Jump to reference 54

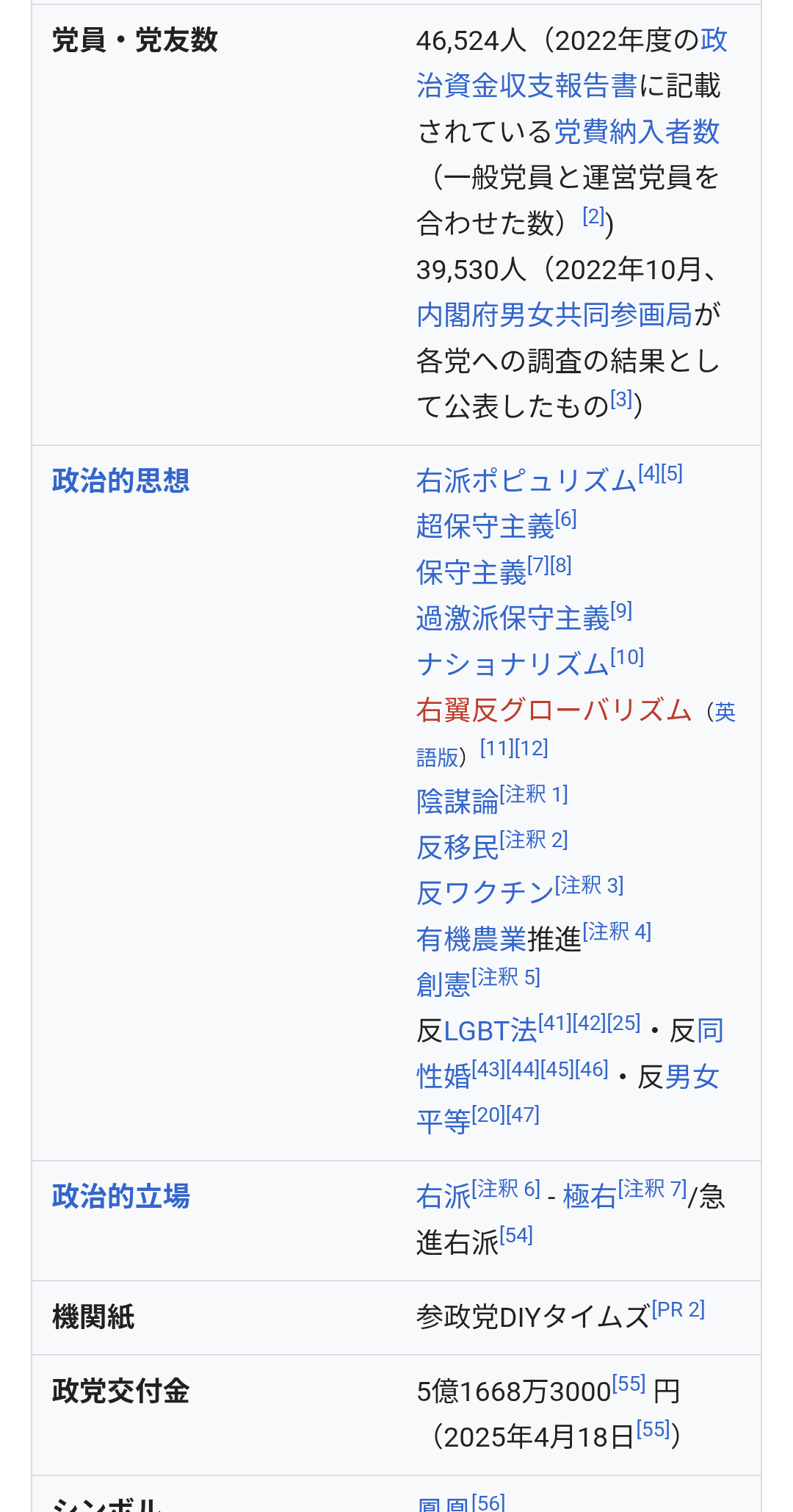pyautogui.click(x=516, y=1236)
